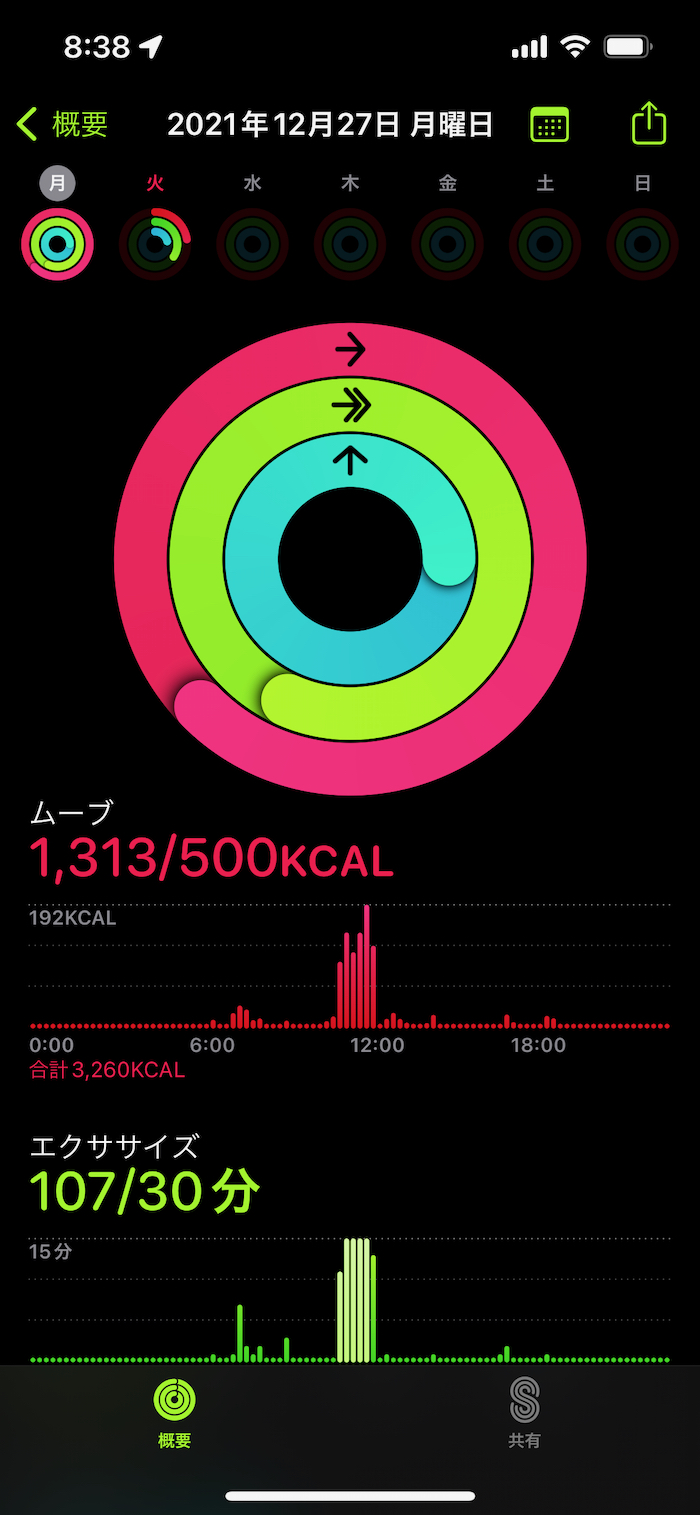The image size is (700, 1515).
Task: Switch to the 概要 tab
Action: coord(175,1412)
